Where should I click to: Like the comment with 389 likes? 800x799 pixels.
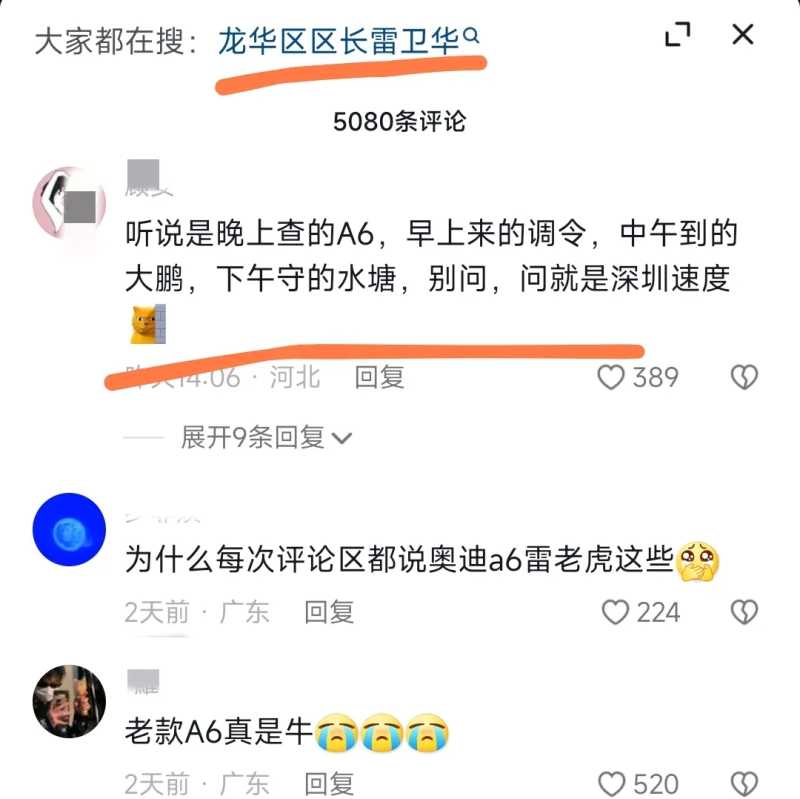611,378
